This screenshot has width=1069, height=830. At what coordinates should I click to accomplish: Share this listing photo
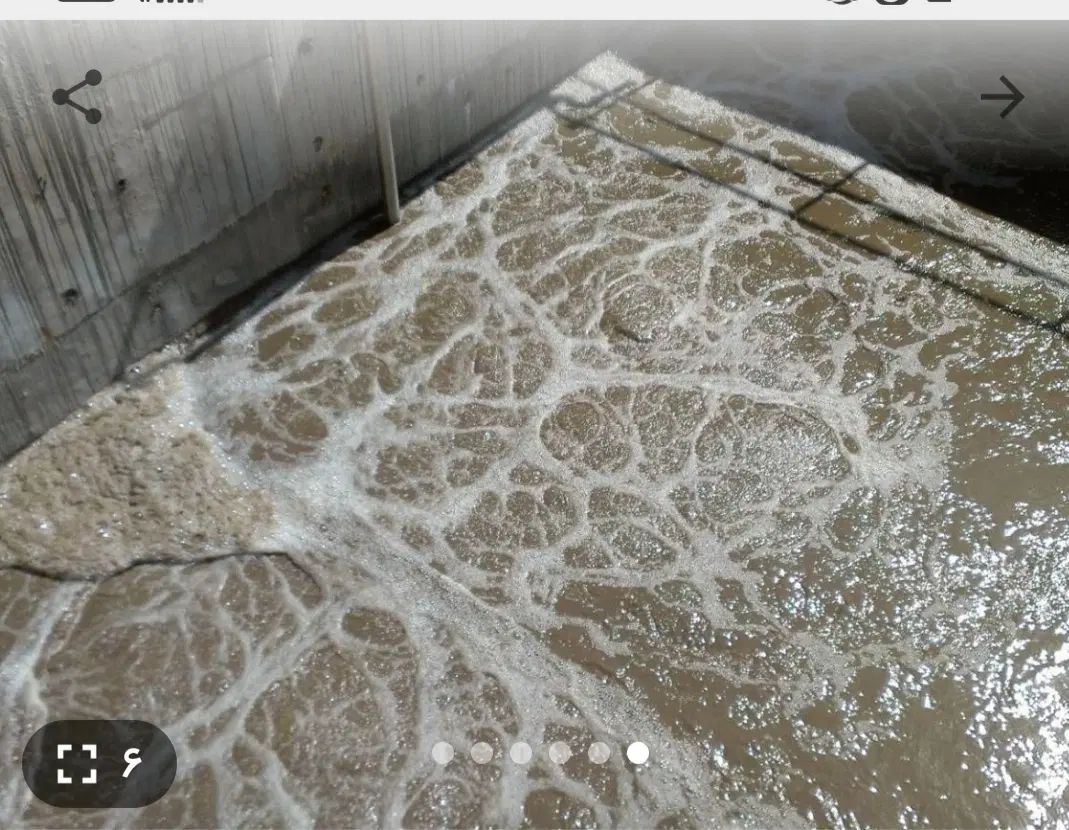tap(77, 97)
